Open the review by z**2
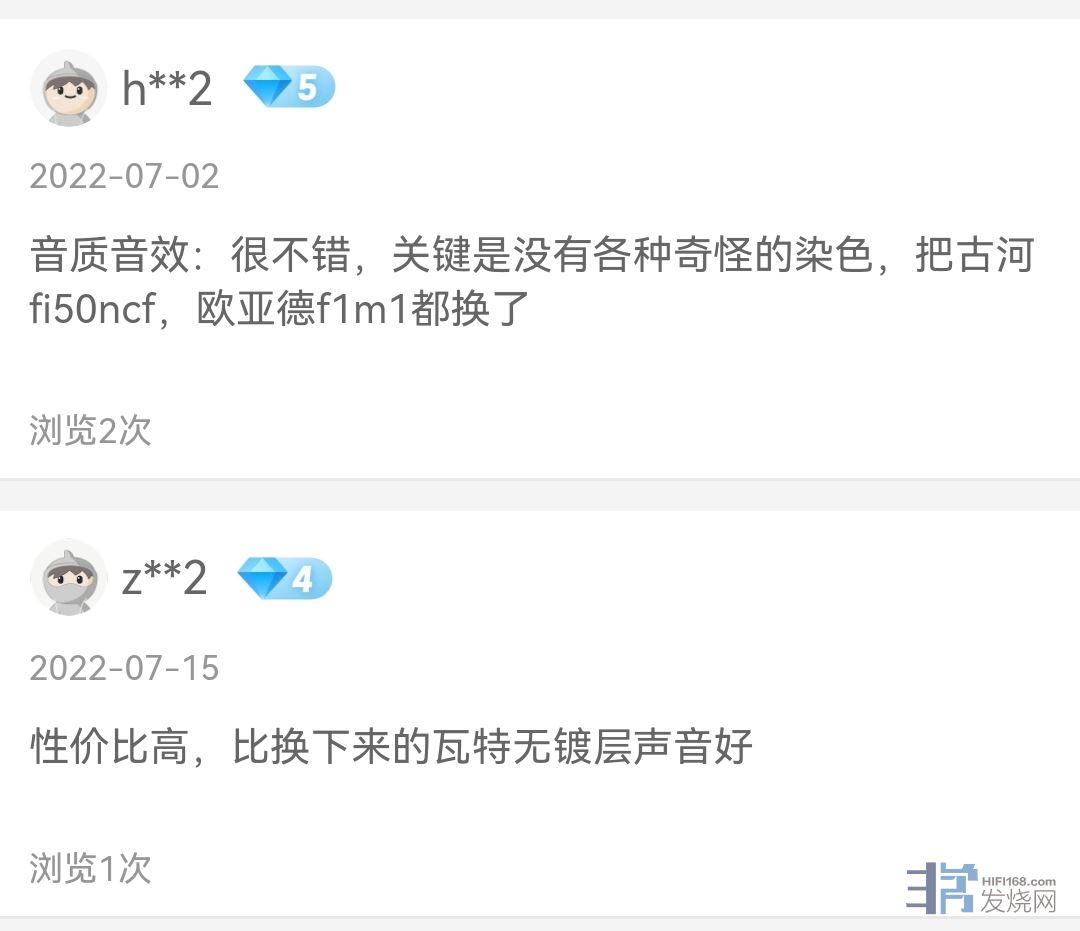The height and width of the screenshot is (931, 1080). coord(392,747)
